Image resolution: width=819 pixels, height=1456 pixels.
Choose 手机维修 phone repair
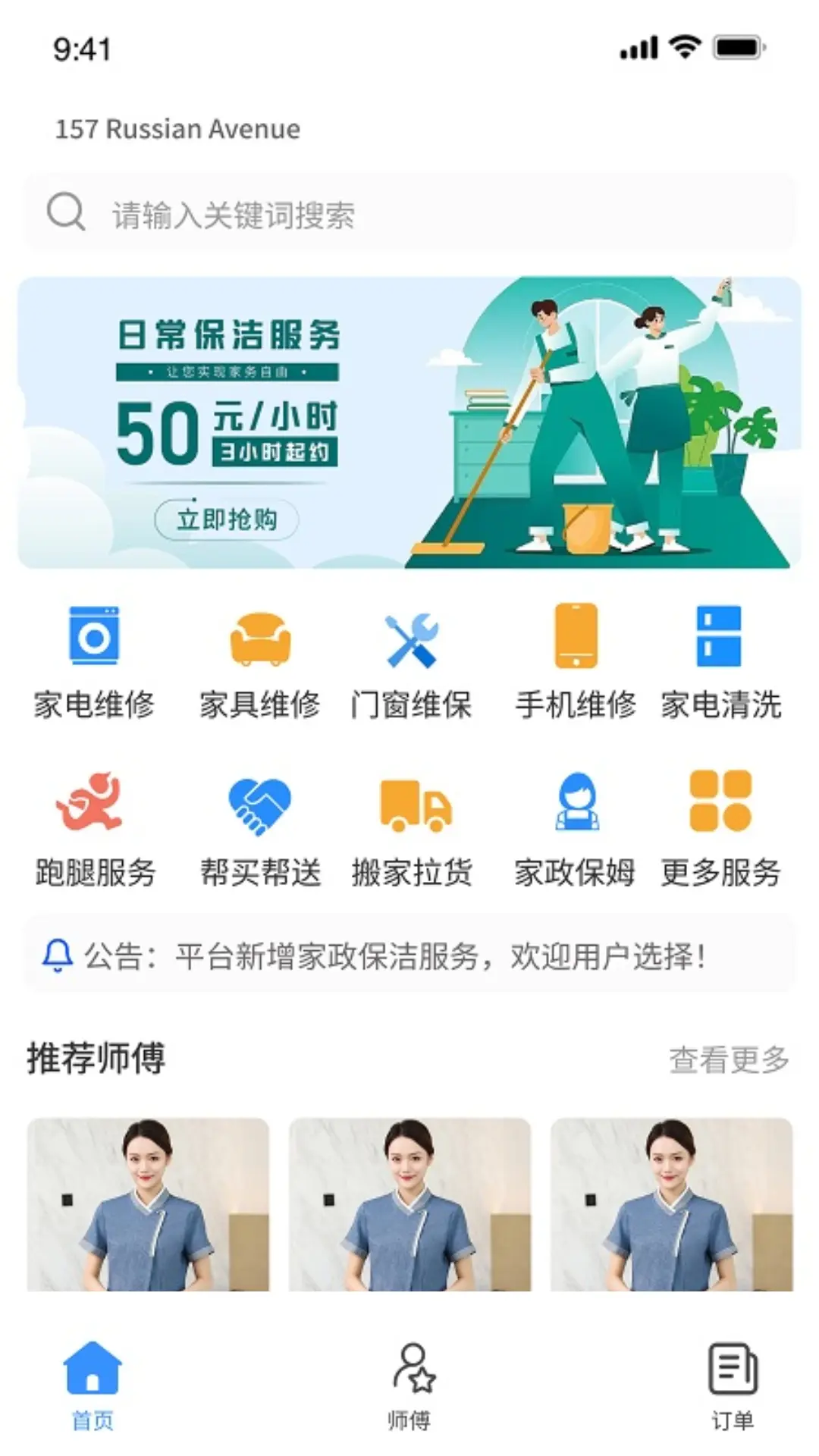(576, 661)
